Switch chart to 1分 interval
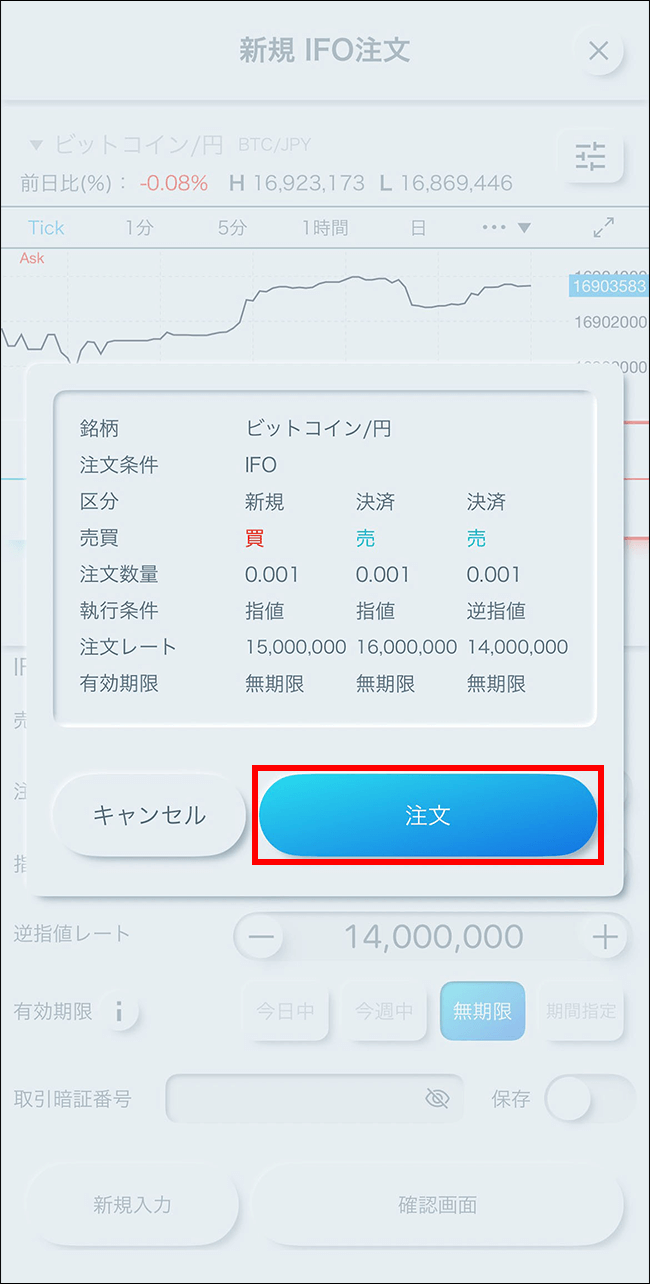This screenshot has height=1284, width=650. click(139, 228)
